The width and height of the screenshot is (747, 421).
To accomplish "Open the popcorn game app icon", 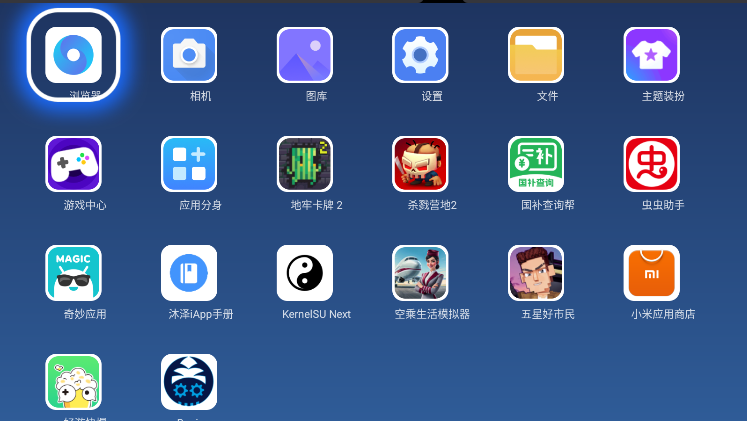I will [74, 382].
